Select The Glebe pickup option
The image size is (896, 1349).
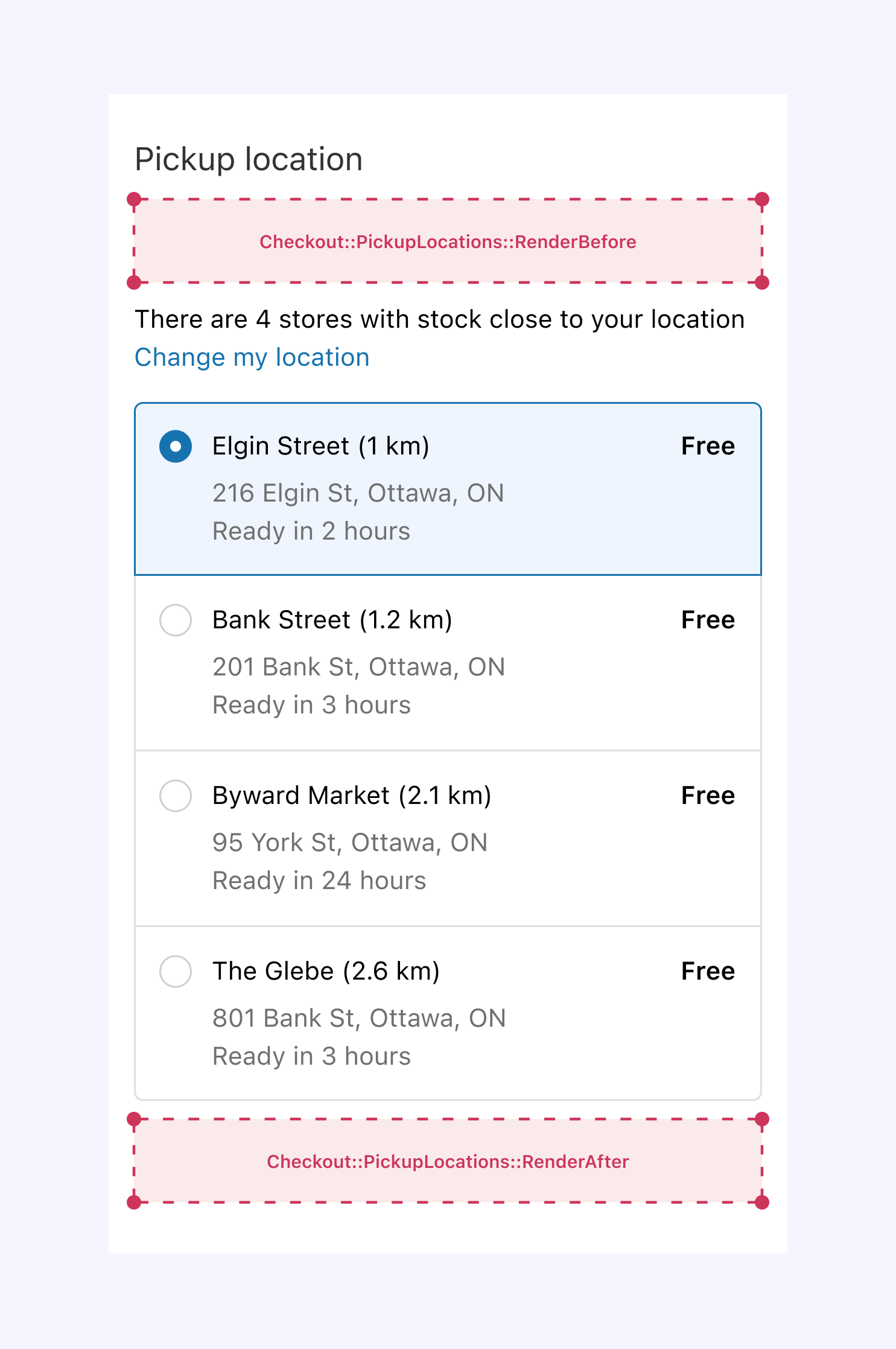click(176, 971)
